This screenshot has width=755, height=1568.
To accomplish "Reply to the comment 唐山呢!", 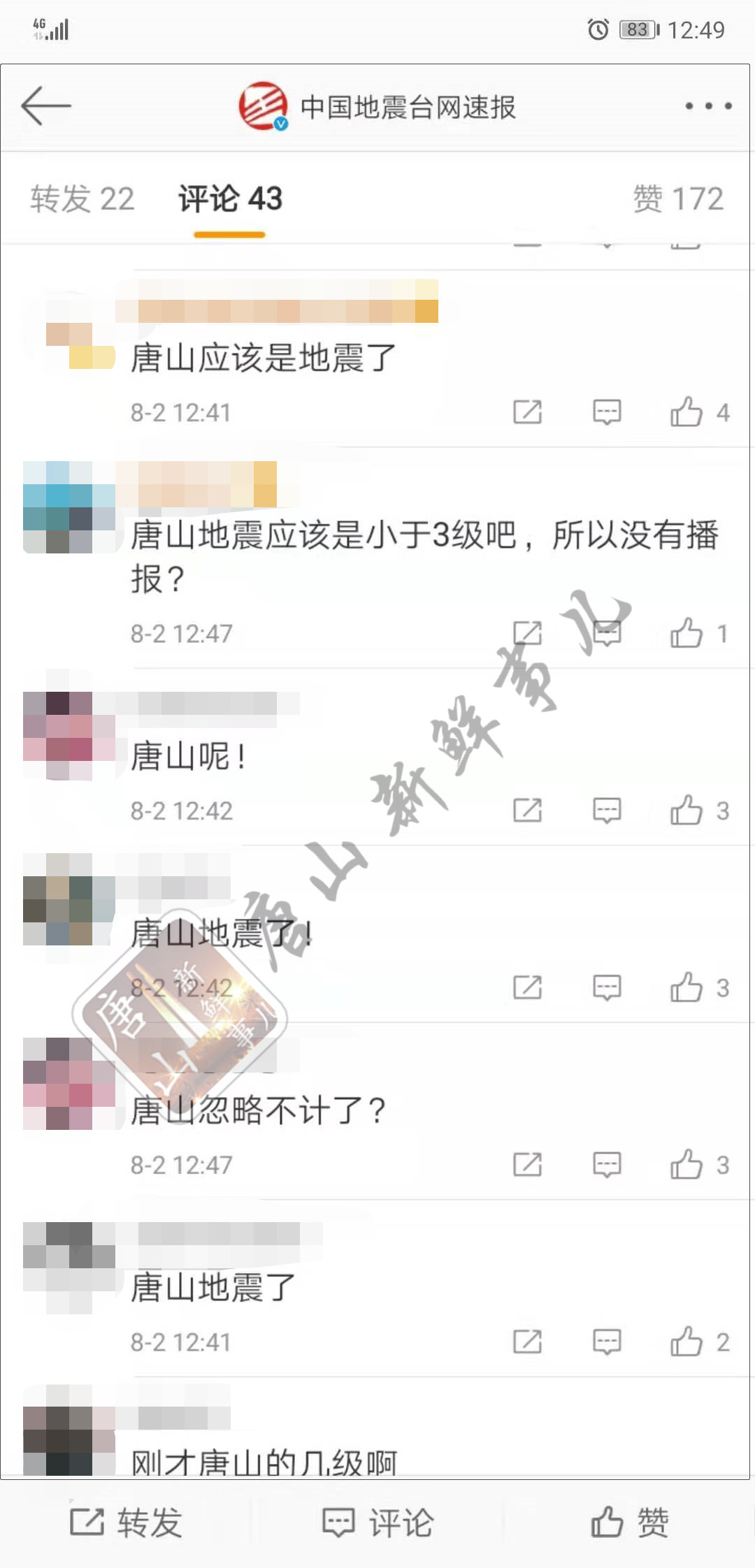I will point(606,811).
